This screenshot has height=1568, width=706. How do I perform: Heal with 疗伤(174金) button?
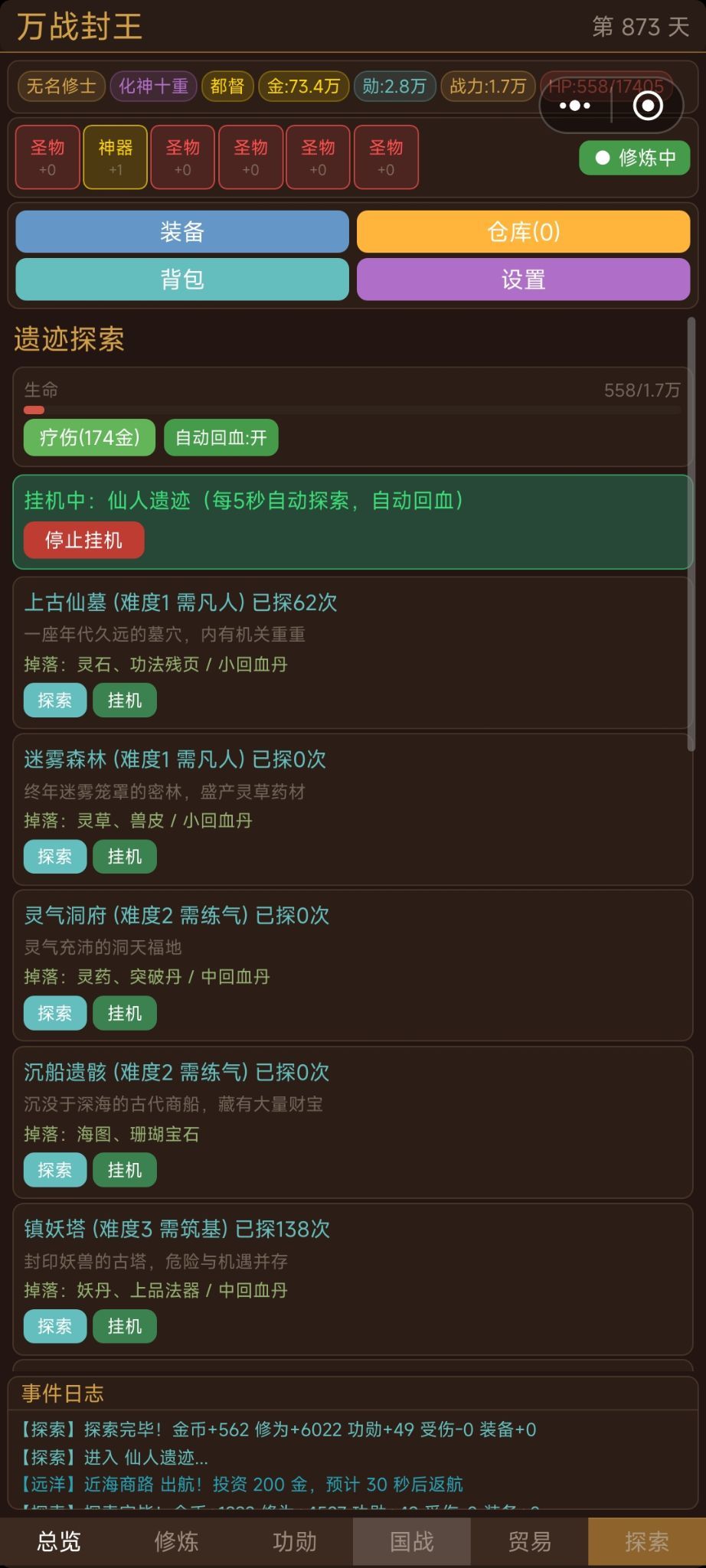coord(90,437)
